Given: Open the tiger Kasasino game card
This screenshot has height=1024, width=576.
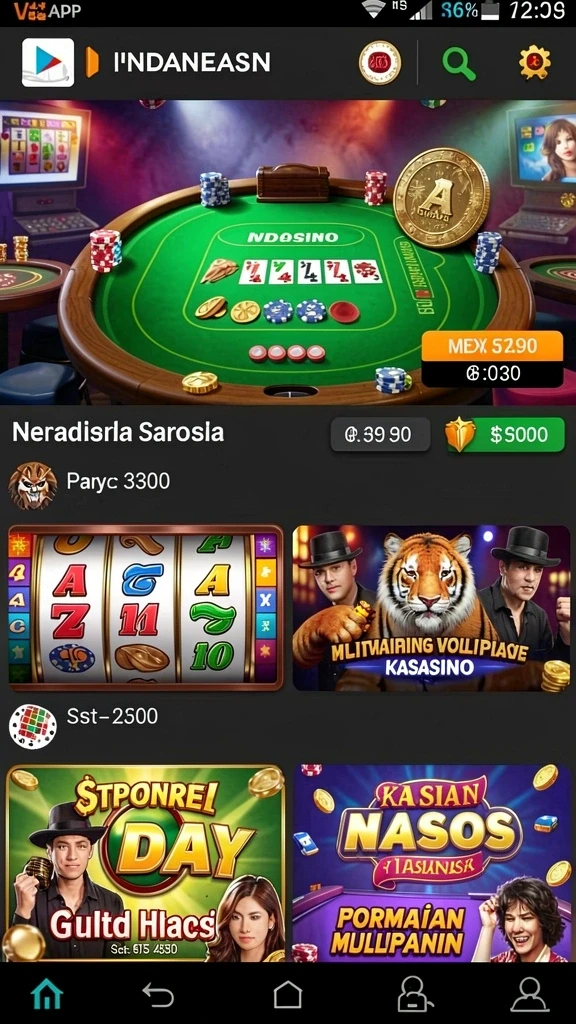Looking at the screenshot, I should click(431, 607).
